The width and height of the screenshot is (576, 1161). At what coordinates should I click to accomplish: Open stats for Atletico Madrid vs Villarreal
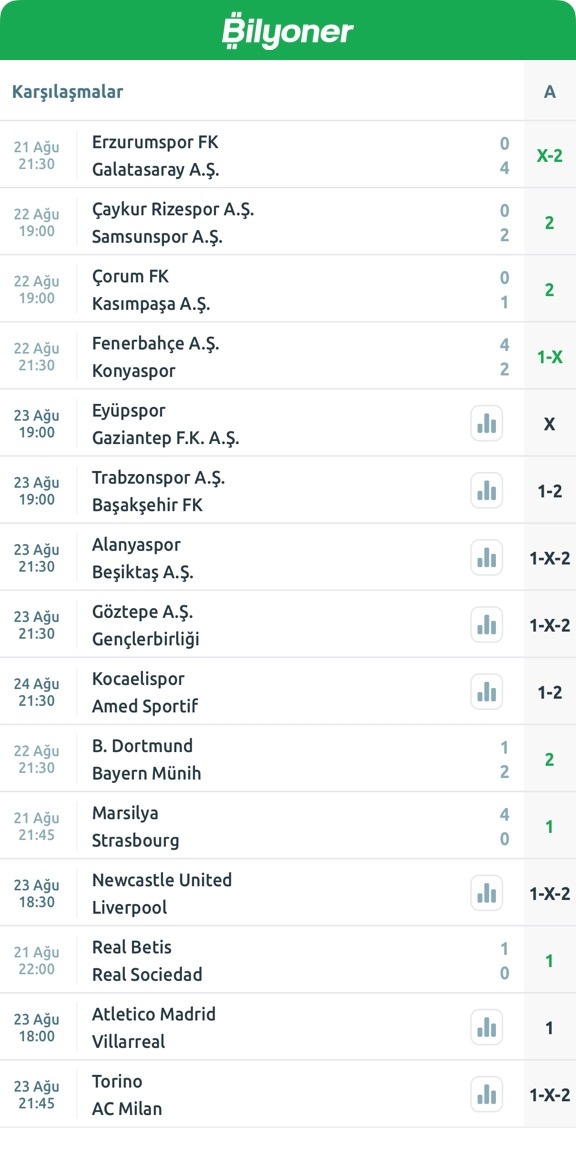(x=486, y=1027)
